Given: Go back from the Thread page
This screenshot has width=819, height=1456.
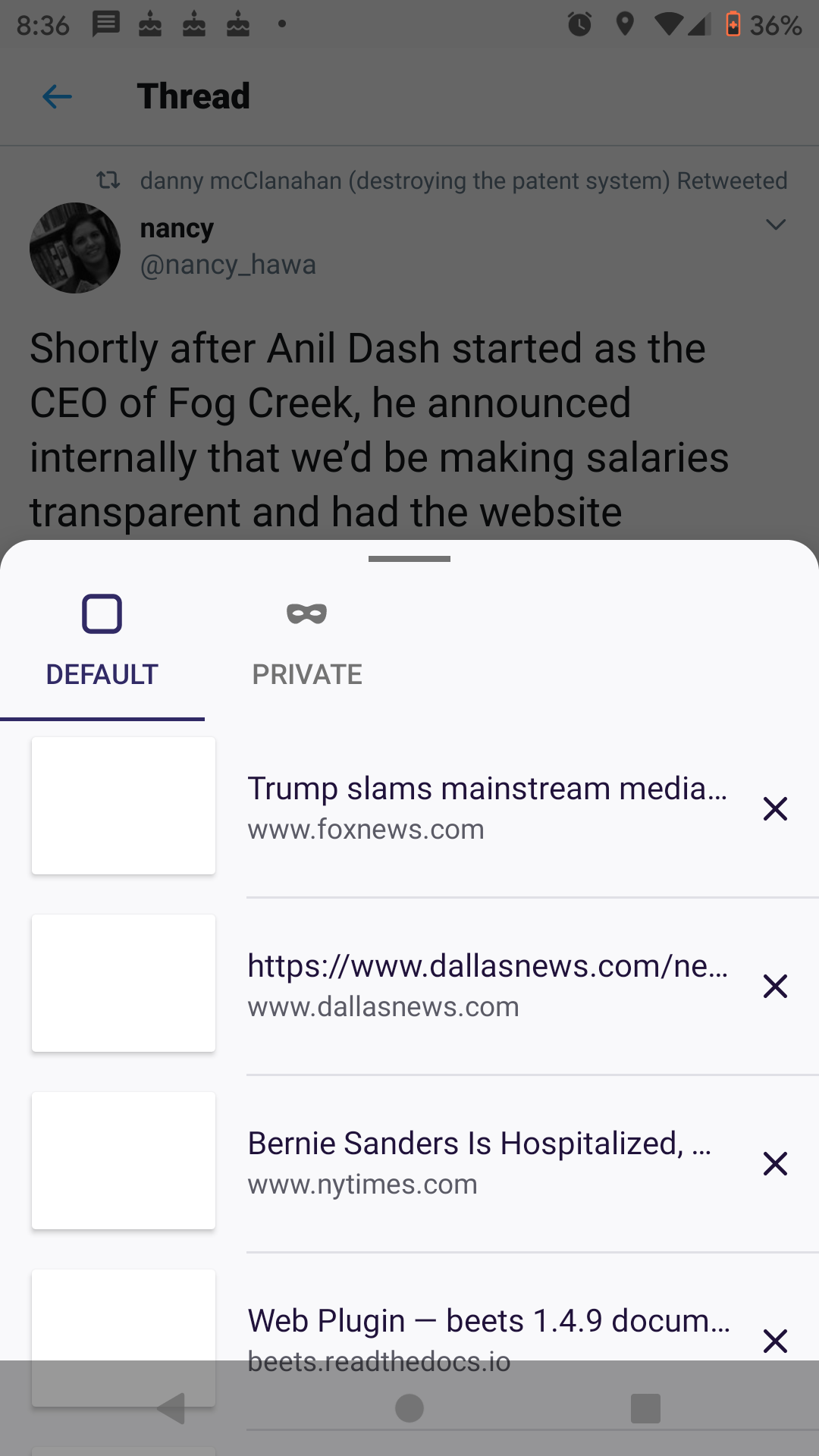Looking at the screenshot, I should point(58,96).
